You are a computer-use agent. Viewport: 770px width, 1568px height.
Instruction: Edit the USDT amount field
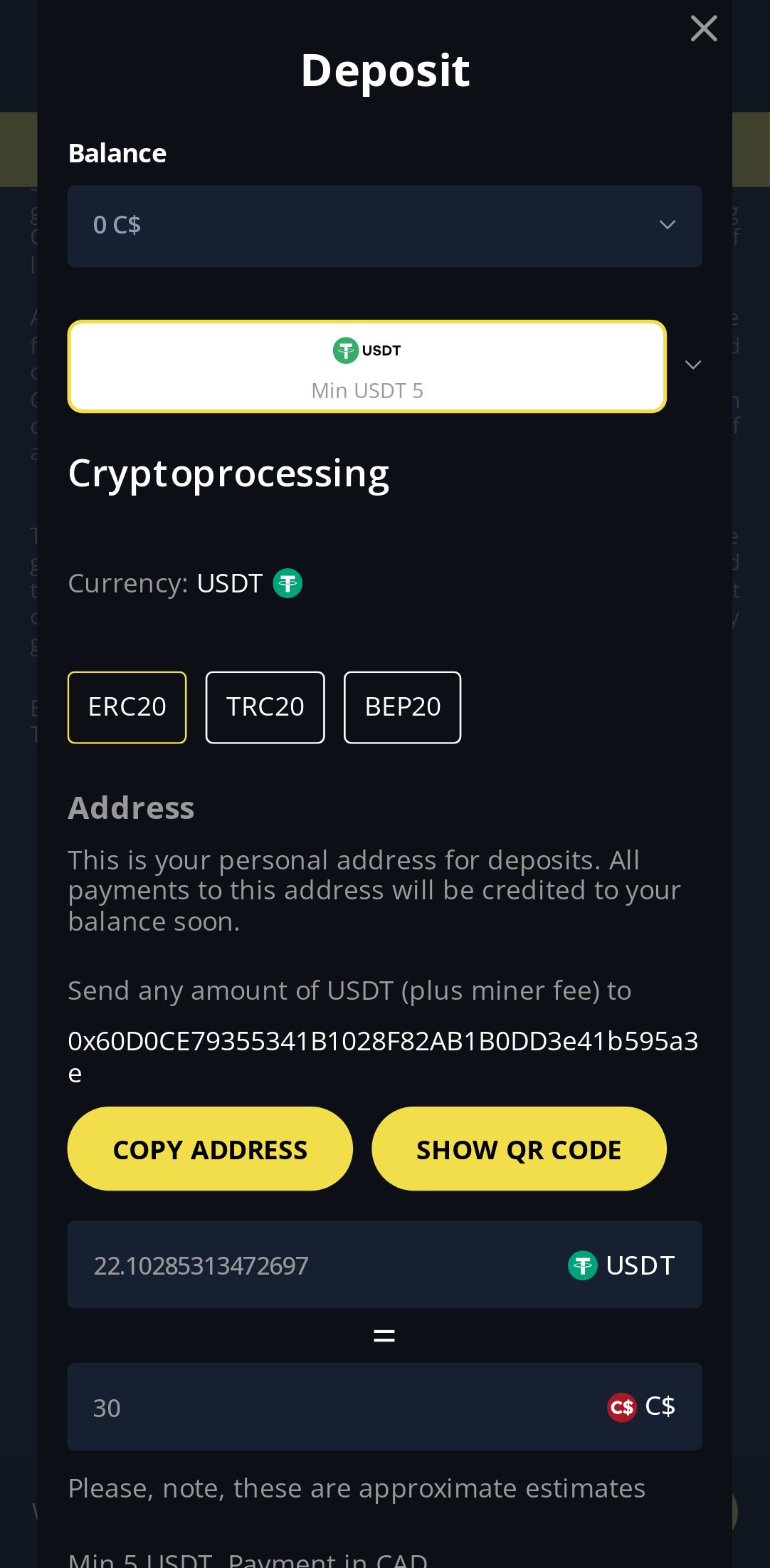tap(313, 1265)
